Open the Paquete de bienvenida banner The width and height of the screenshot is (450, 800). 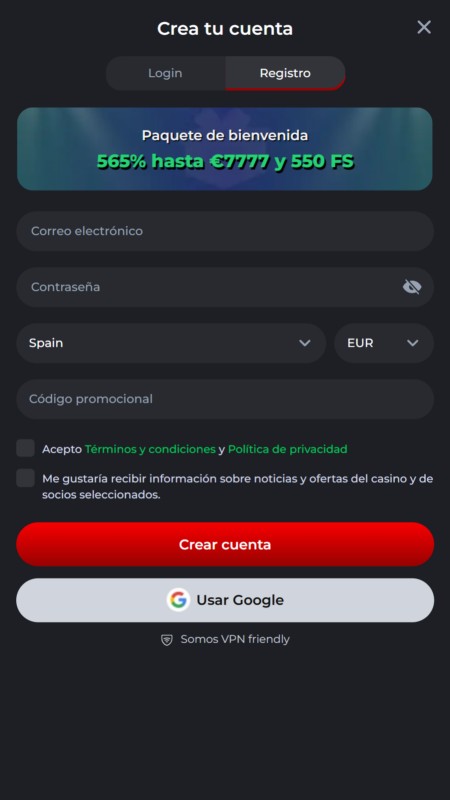pyautogui.click(x=225, y=149)
